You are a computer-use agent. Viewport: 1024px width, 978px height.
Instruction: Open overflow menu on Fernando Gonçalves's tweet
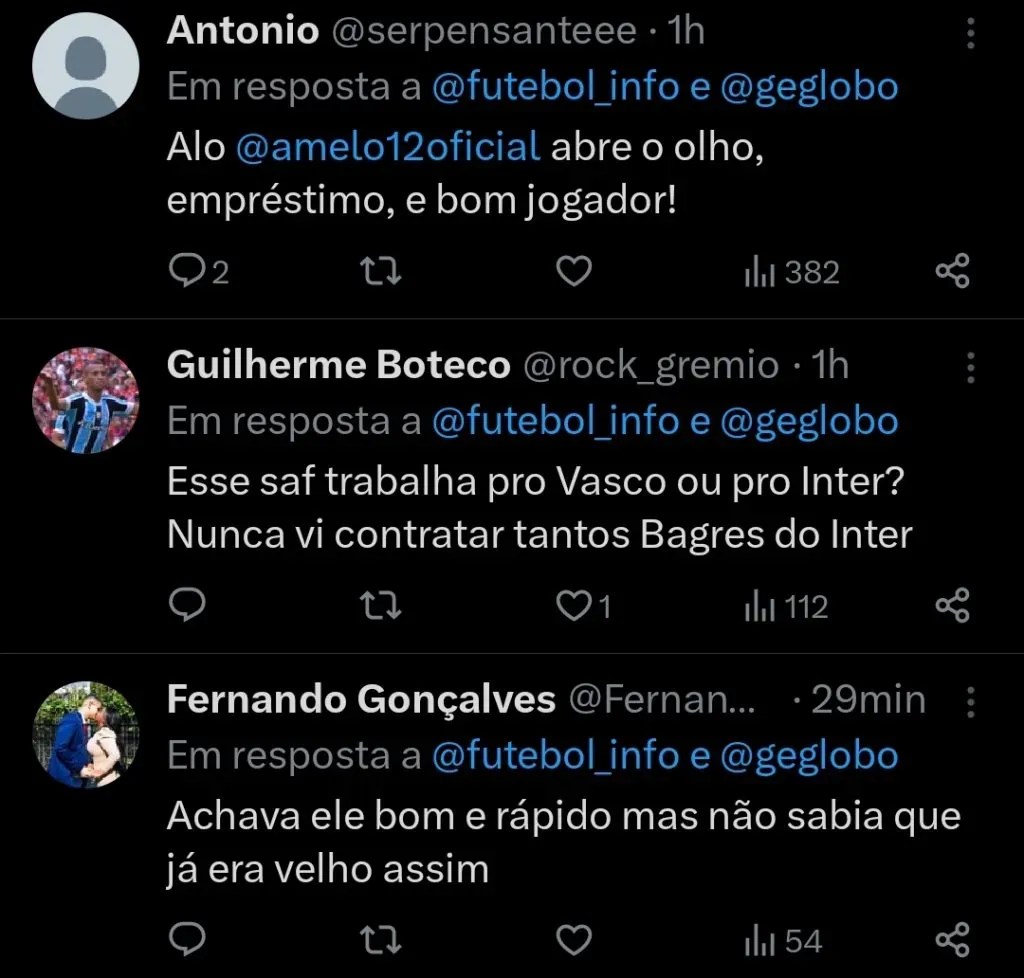pyautogui.click(x=970, y=702)
